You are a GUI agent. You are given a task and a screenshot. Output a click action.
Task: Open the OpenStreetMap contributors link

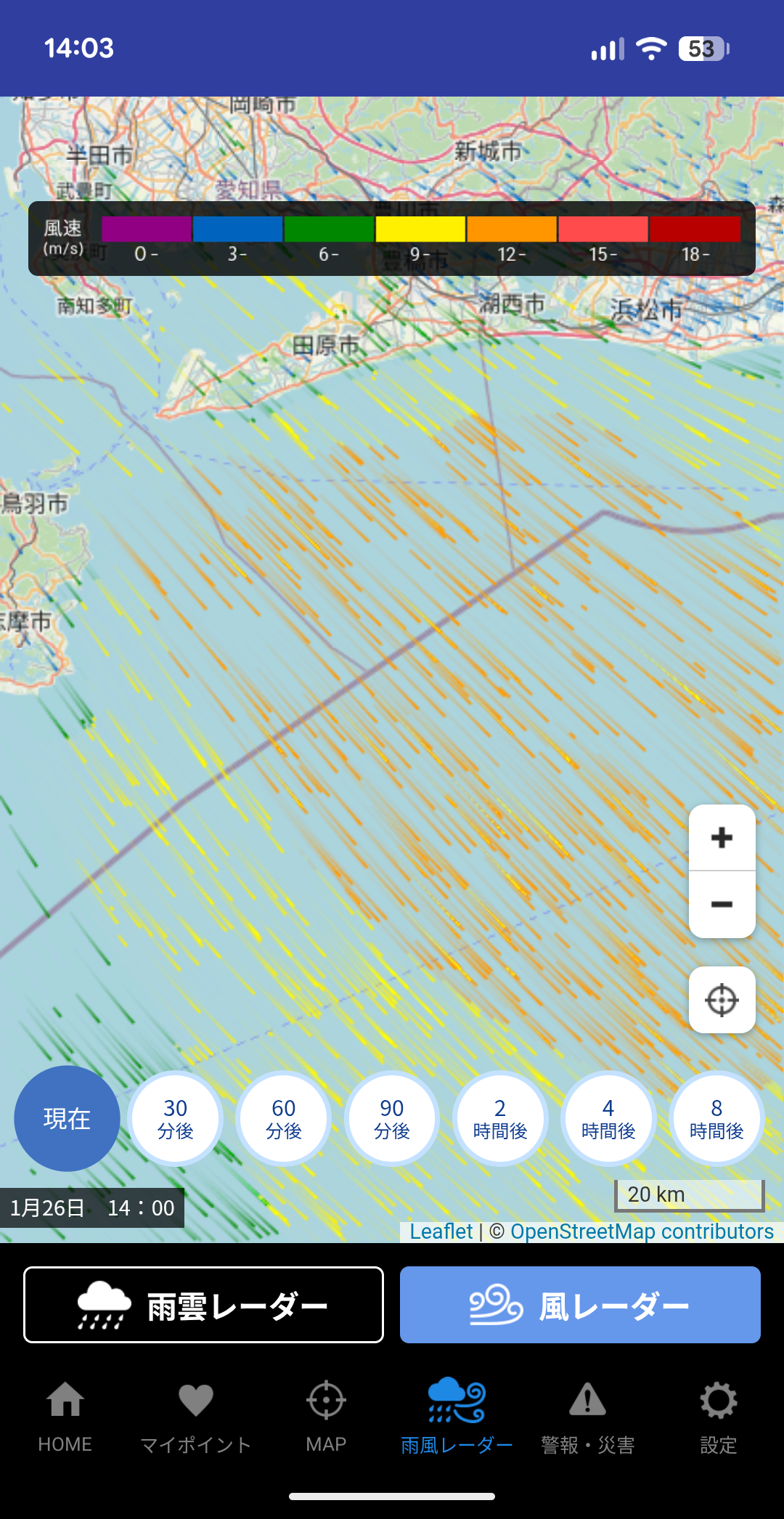642,1231
